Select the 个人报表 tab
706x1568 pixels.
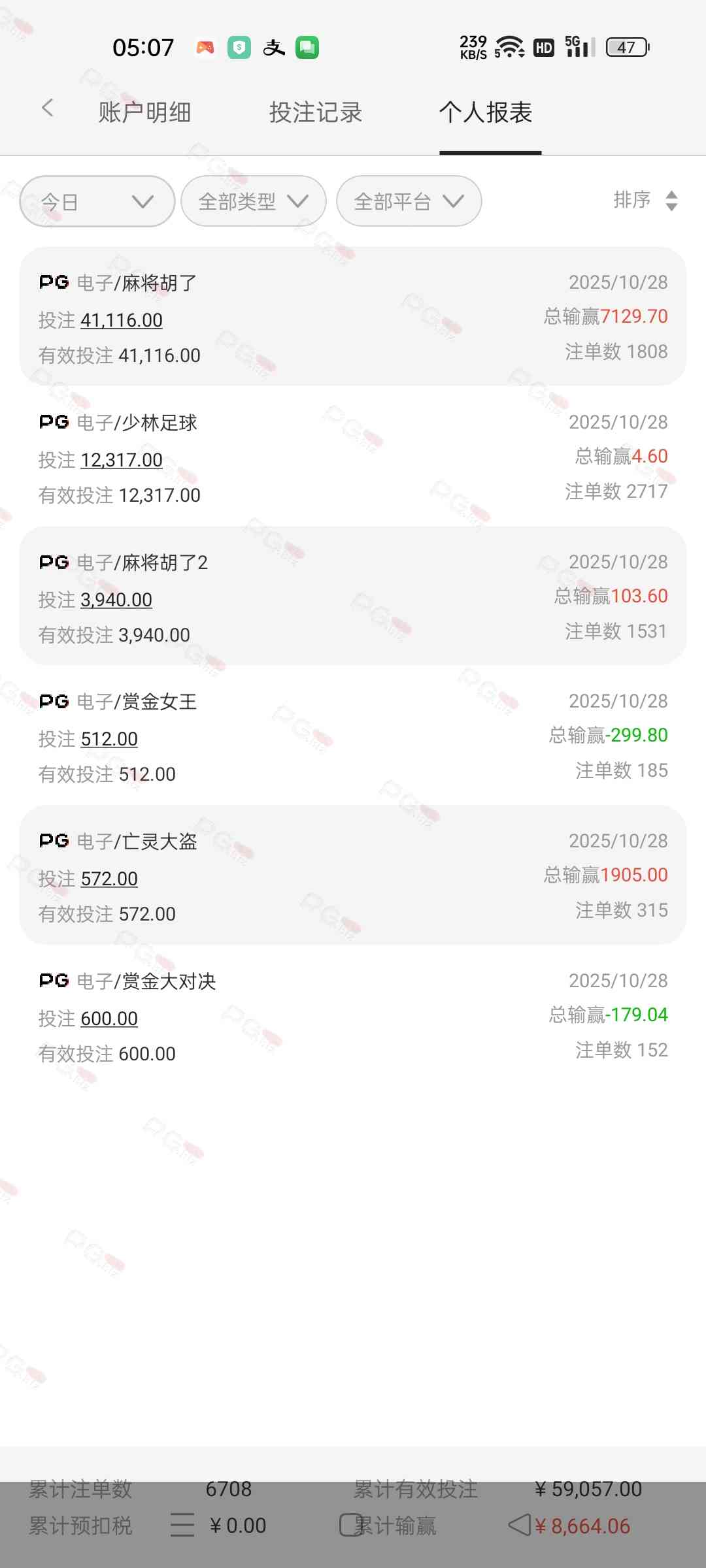click(486, 112)
